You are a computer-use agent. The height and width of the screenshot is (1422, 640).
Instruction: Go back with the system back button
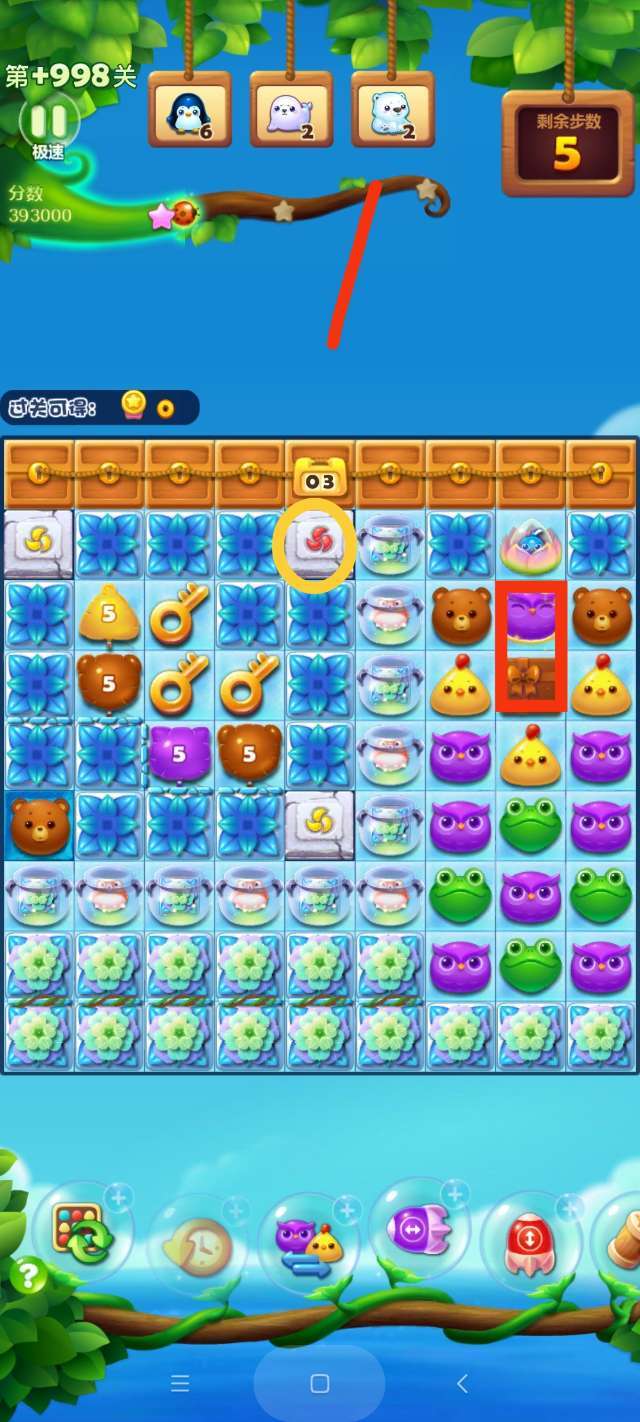pos(461,1383)
